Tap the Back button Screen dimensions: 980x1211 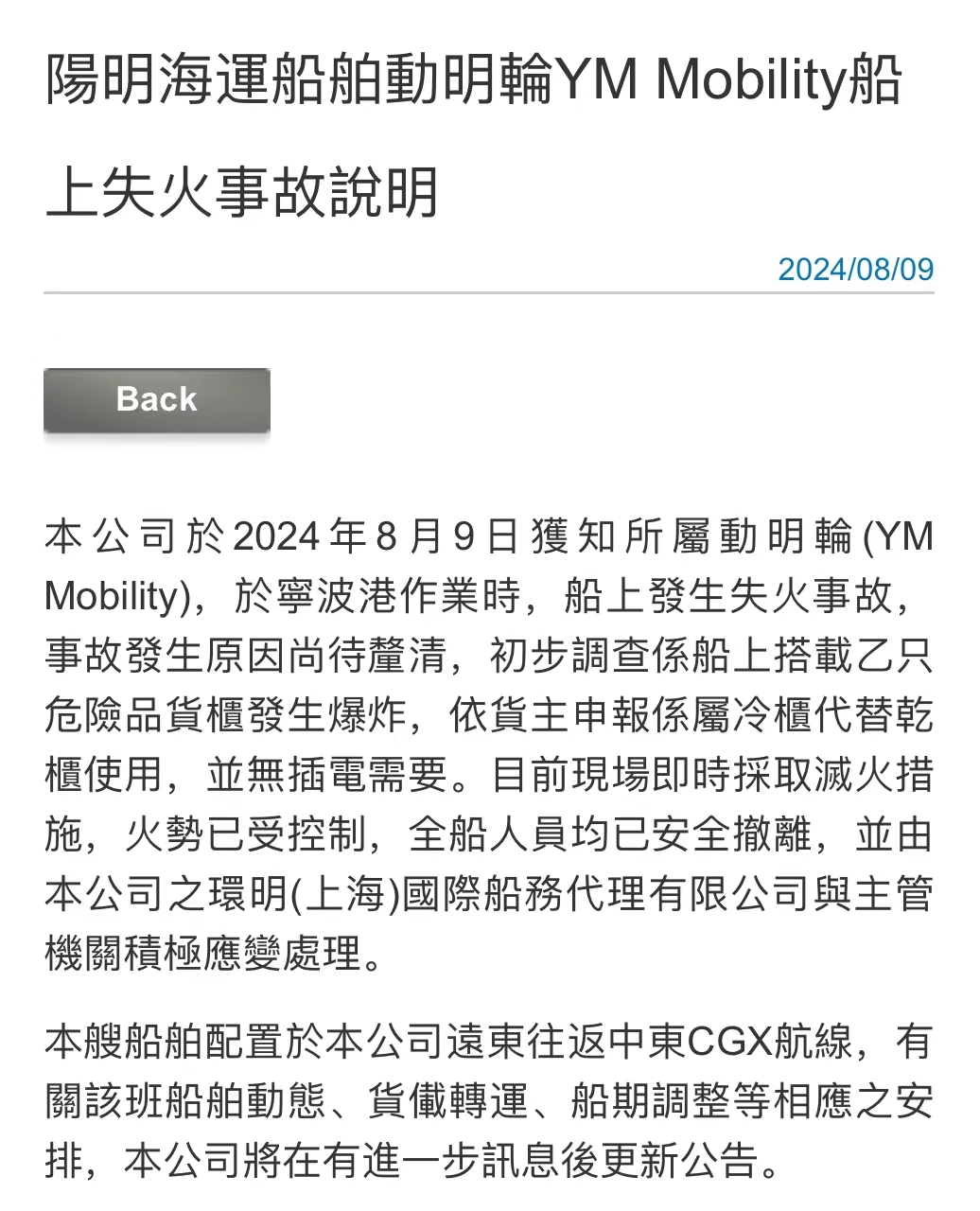pyautogui.click(x=157, y=399)
